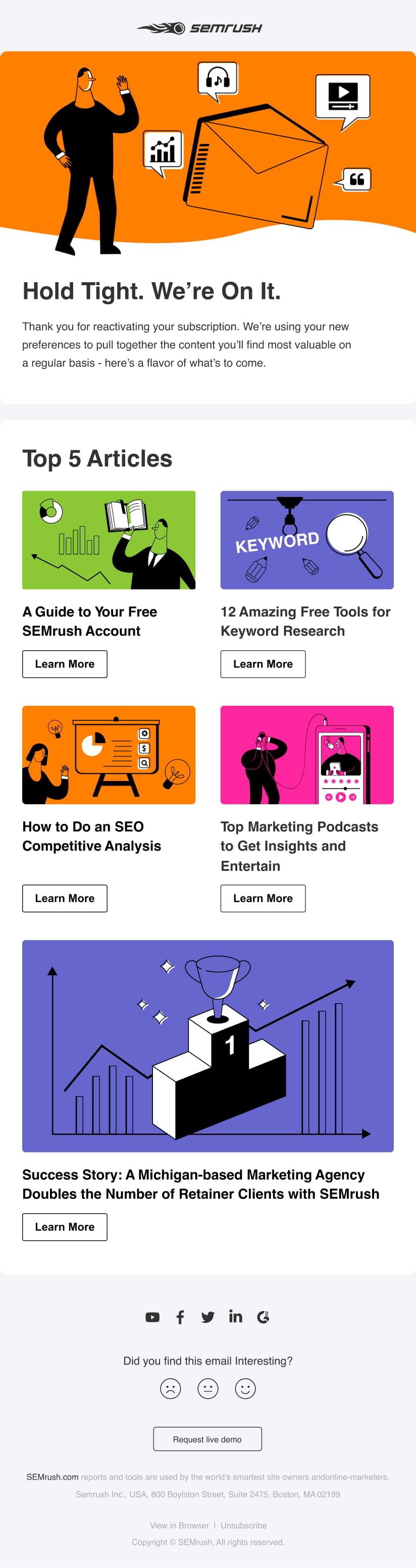The height and width of the screenshot is (1568, 416).
Task: Learn More about 12 keyword research tools
Action: click(263, 663)
